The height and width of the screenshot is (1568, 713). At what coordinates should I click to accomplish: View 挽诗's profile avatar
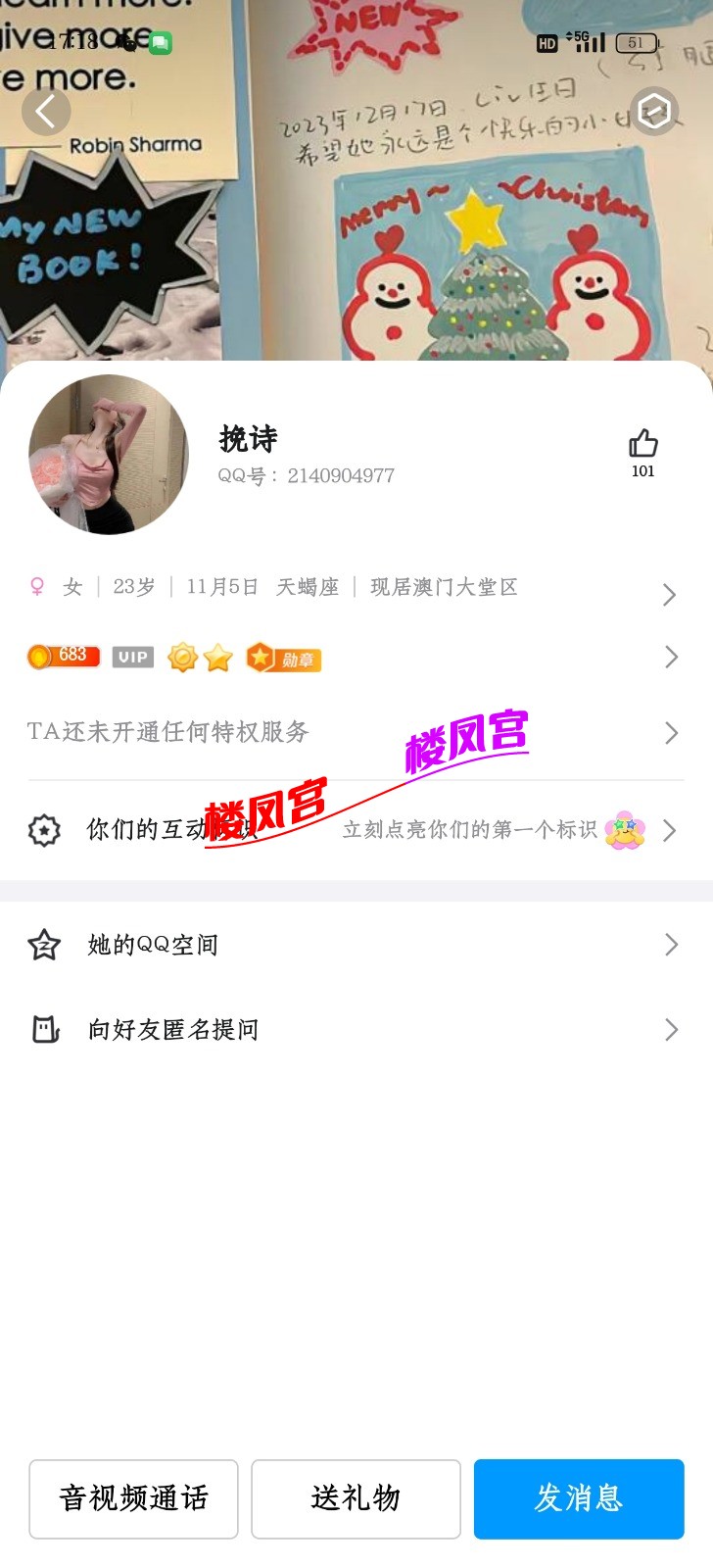(x=109, y=455)
